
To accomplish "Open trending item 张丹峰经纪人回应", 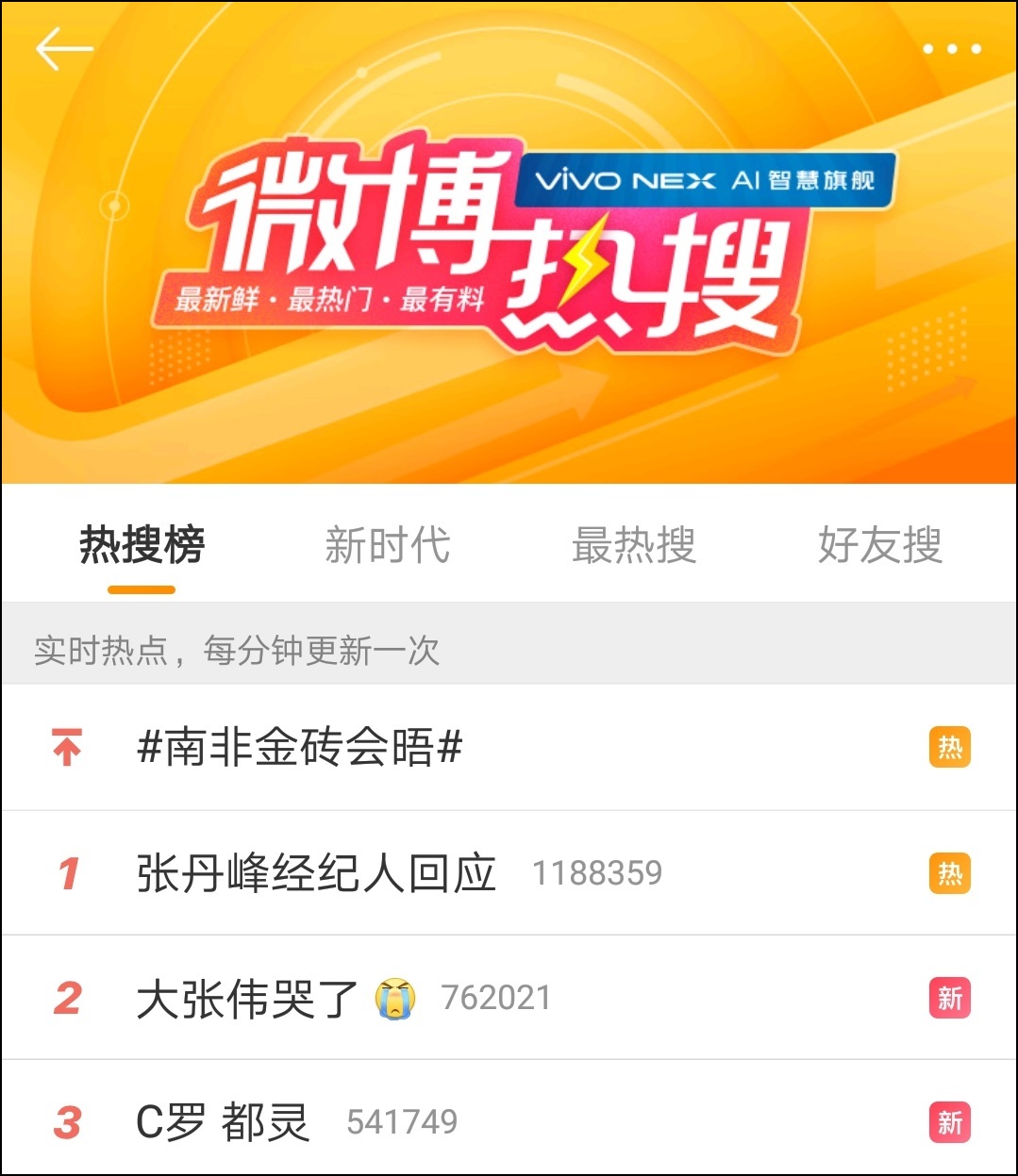I will click(x=509, y=873).
